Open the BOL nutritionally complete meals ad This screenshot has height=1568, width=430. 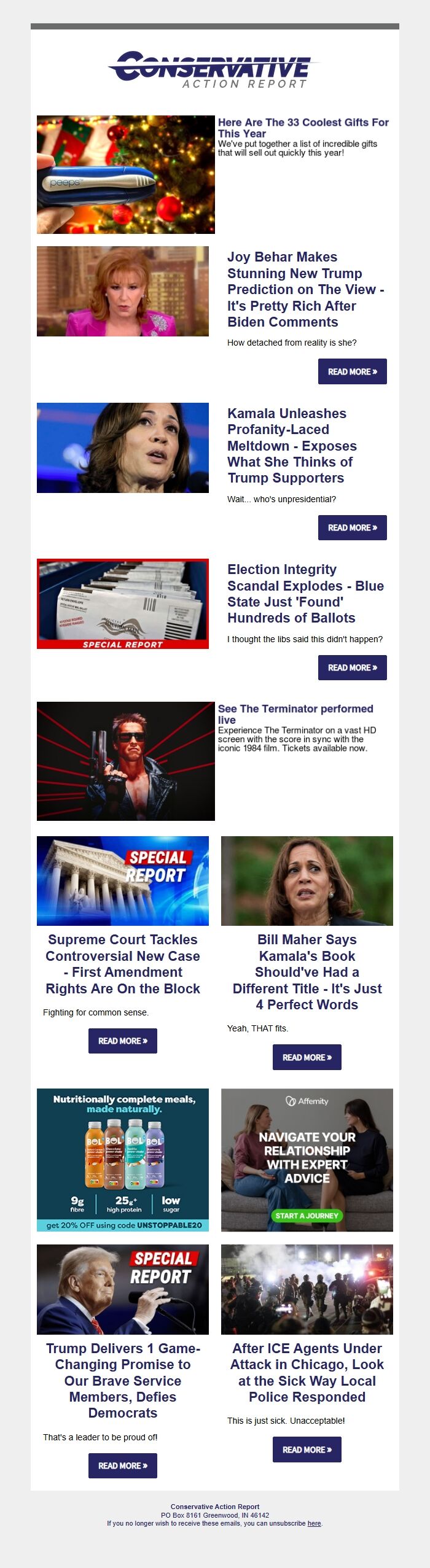tap(123, 1160)
